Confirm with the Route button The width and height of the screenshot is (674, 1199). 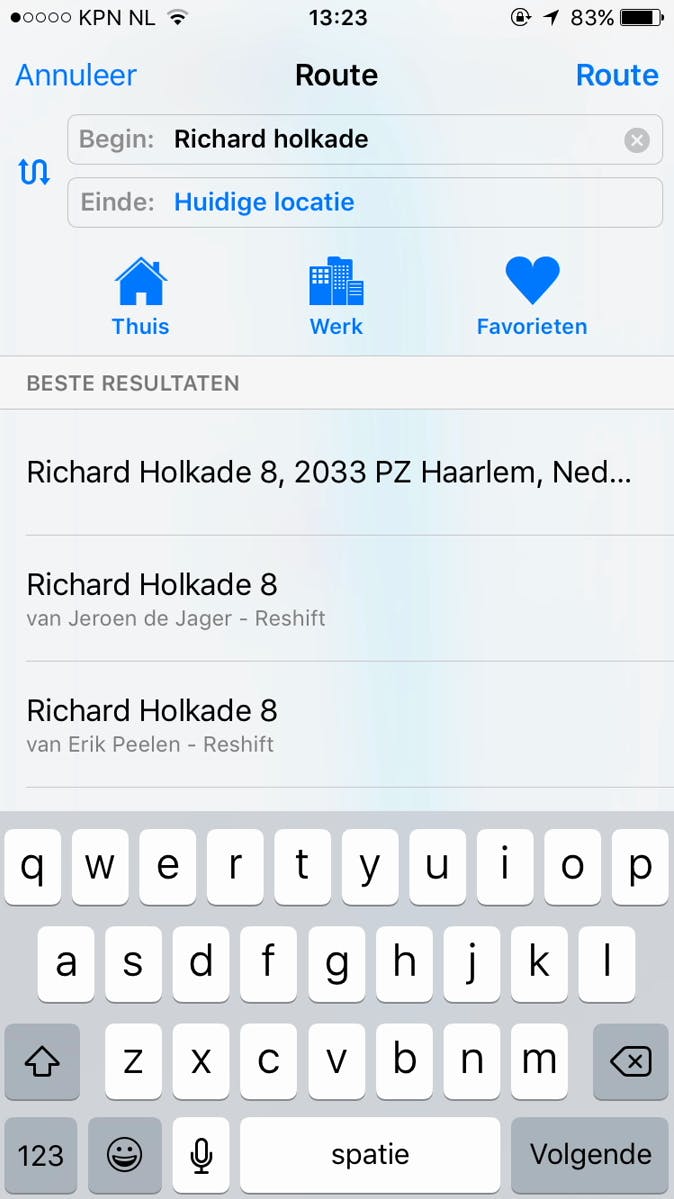[616, 76]
